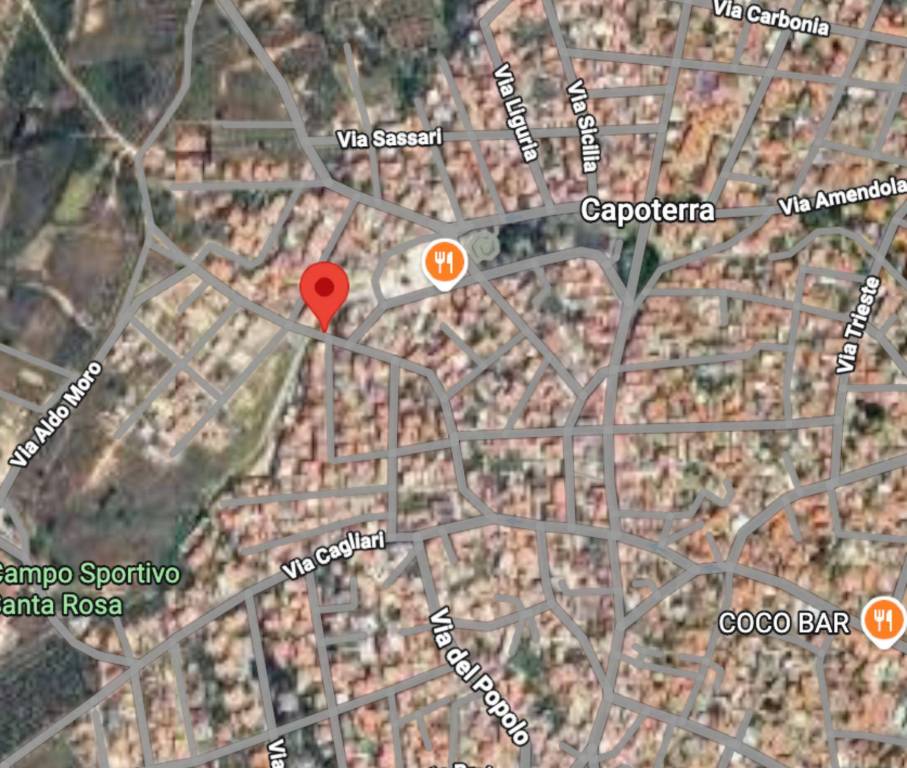
Task: Select Campo Sportivo Santa Rosa place label
Action: click(x=88, y=589)
